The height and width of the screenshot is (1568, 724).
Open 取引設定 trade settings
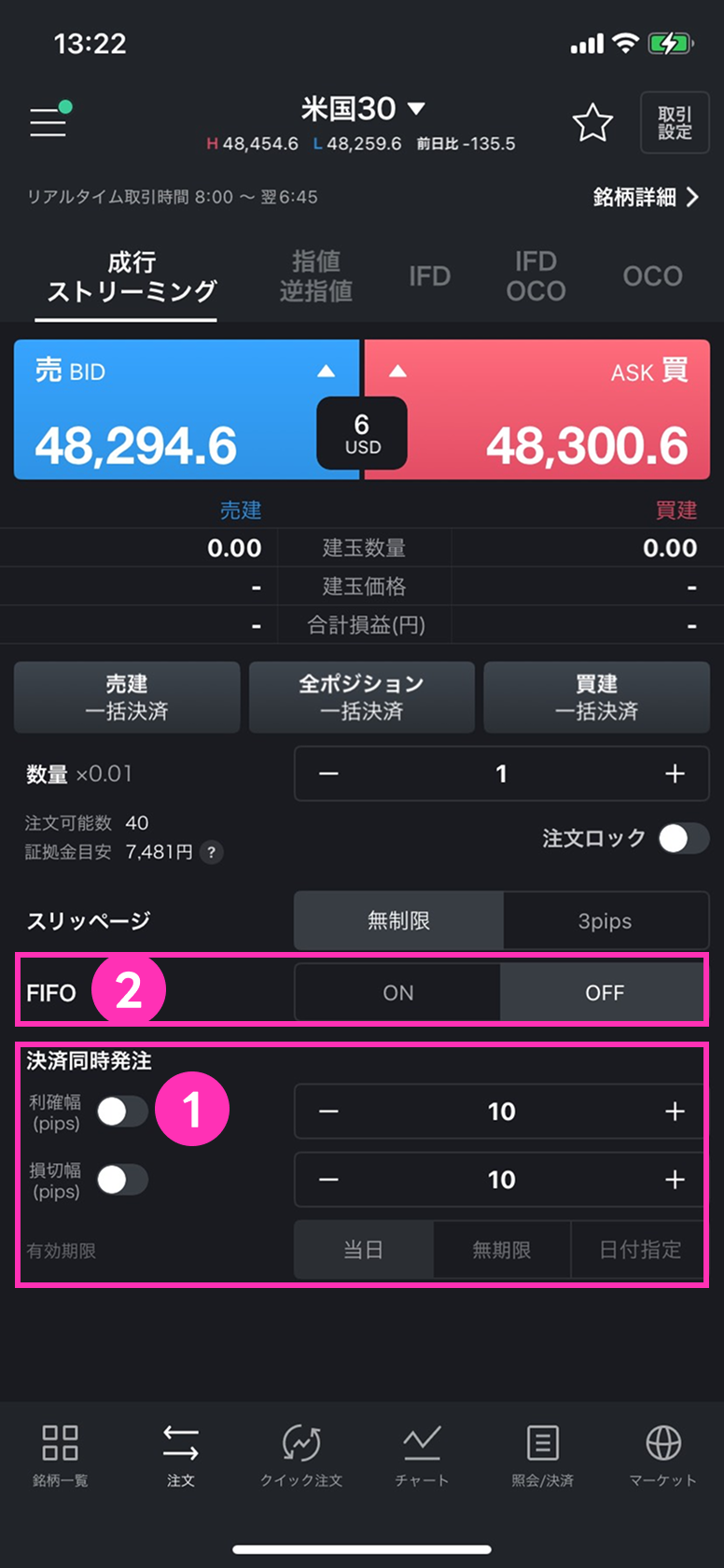tap(674, 122)
